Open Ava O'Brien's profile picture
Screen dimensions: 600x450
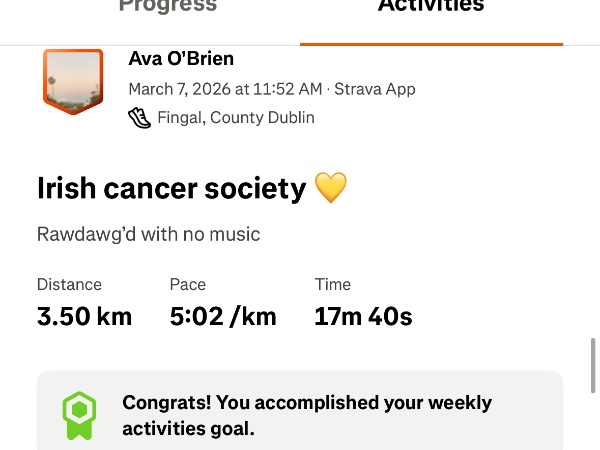click(x=73, y=81)
